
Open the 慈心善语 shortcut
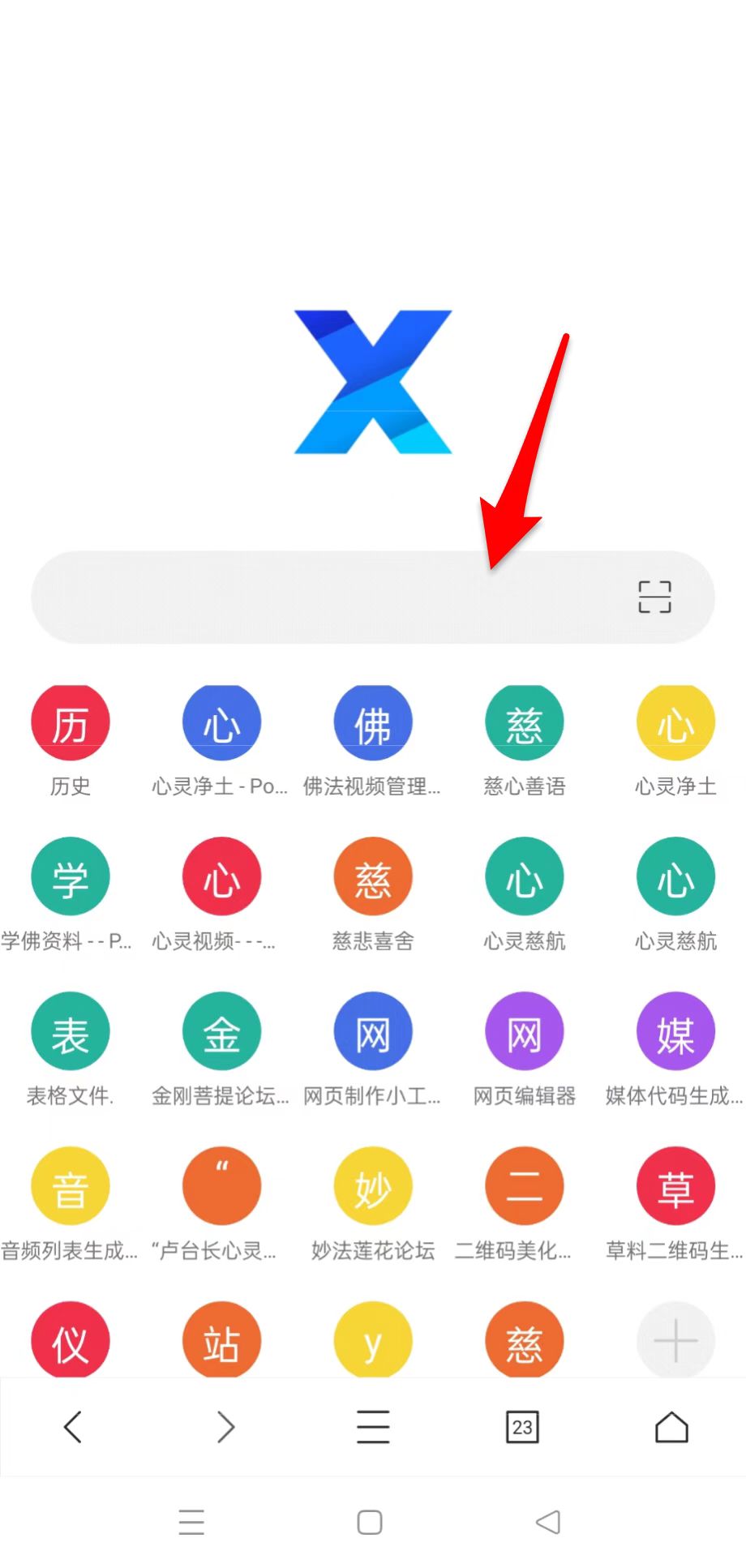click(x=524, y=722)
